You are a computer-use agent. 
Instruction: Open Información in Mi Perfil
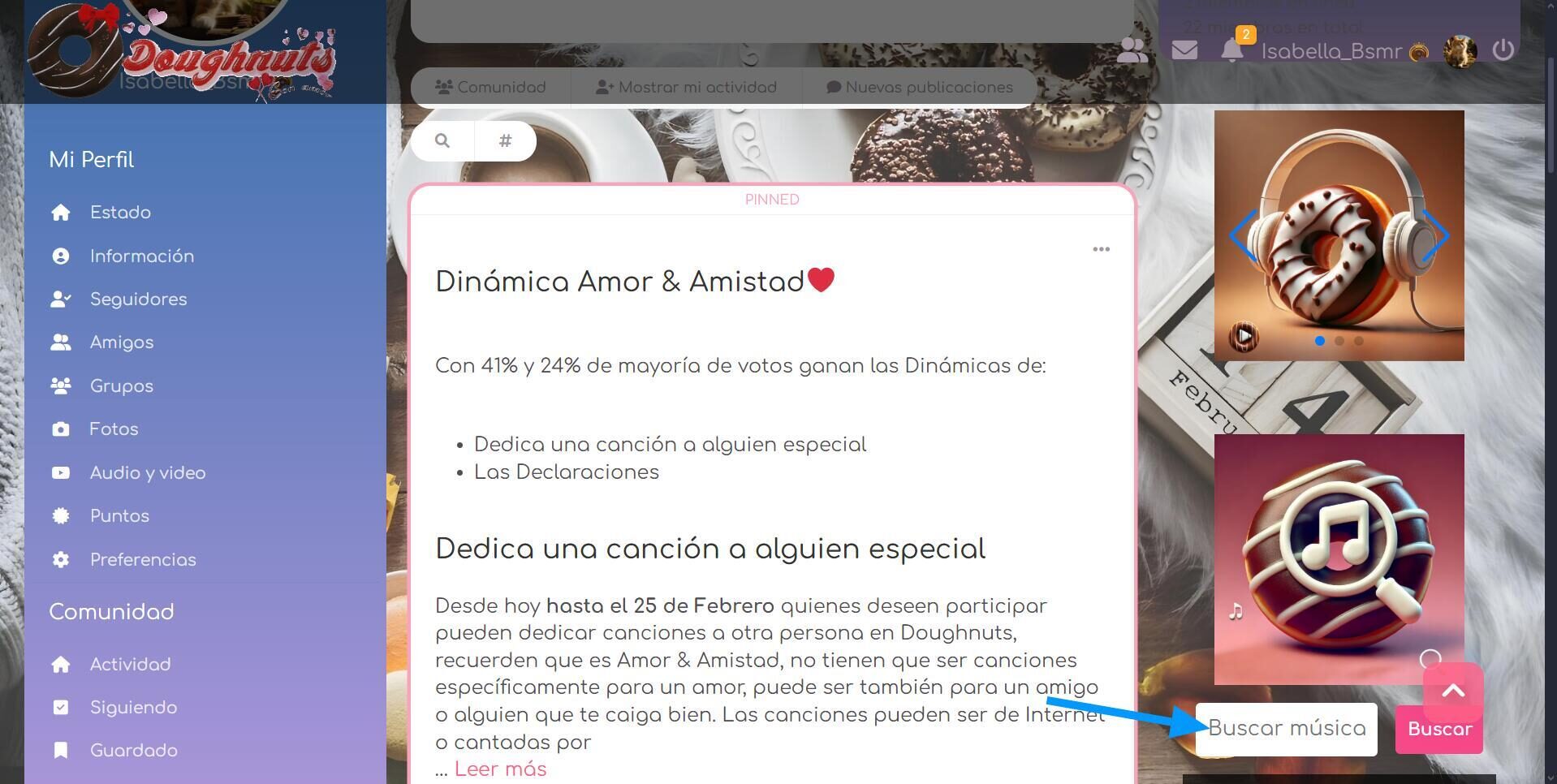[141, 256]
